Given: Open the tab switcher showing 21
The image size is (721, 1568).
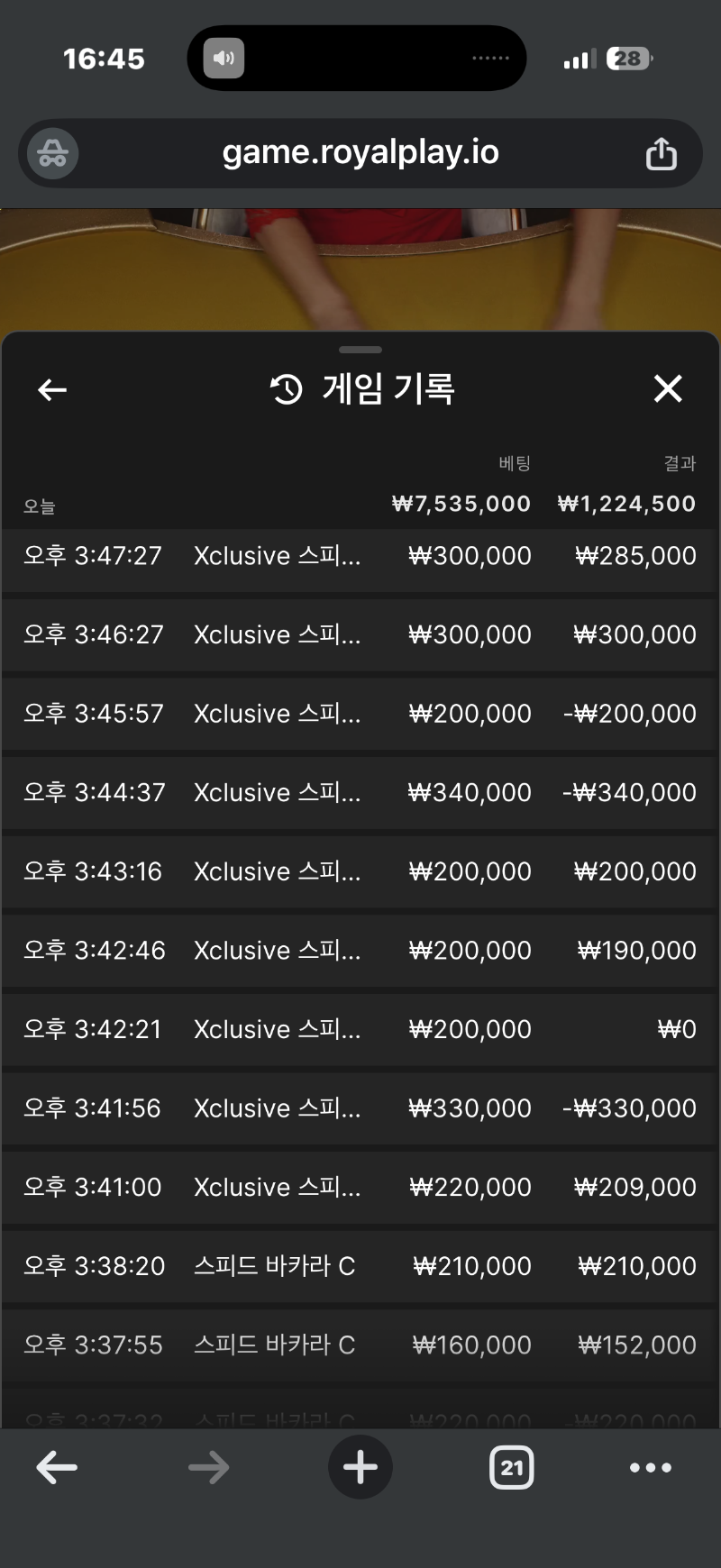Looking at the screenshot, I should pyautogui.click(x=511, y=1468).
